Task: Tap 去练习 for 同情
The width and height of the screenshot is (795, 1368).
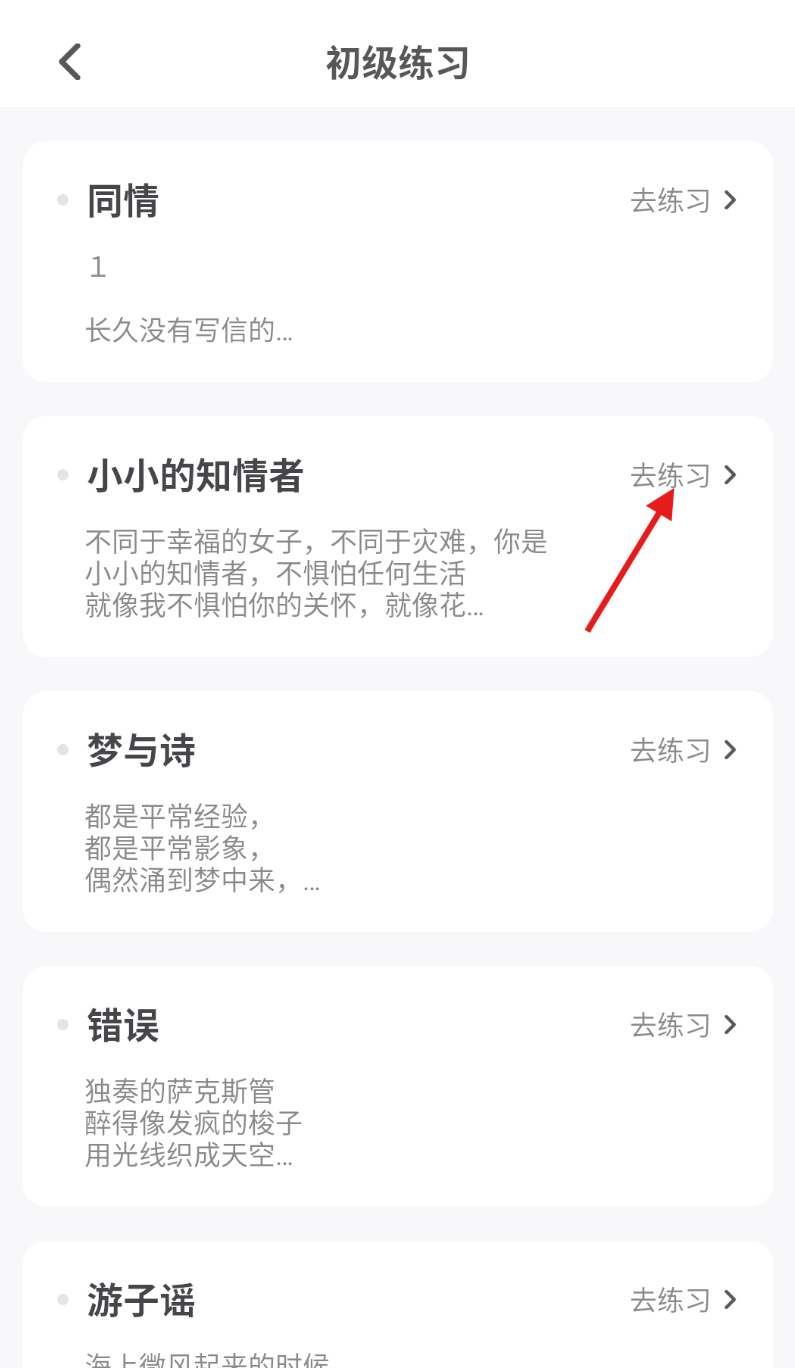Action: pyautogui.click(x=683, y=200)
